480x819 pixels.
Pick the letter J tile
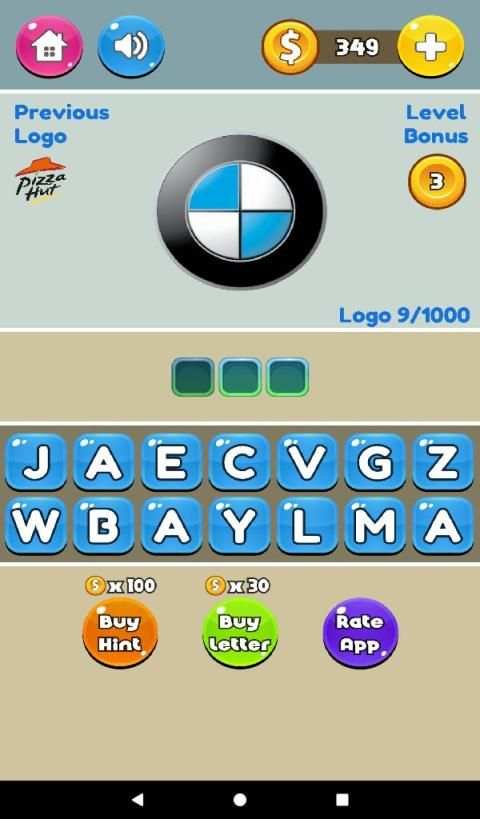(36, 462)
